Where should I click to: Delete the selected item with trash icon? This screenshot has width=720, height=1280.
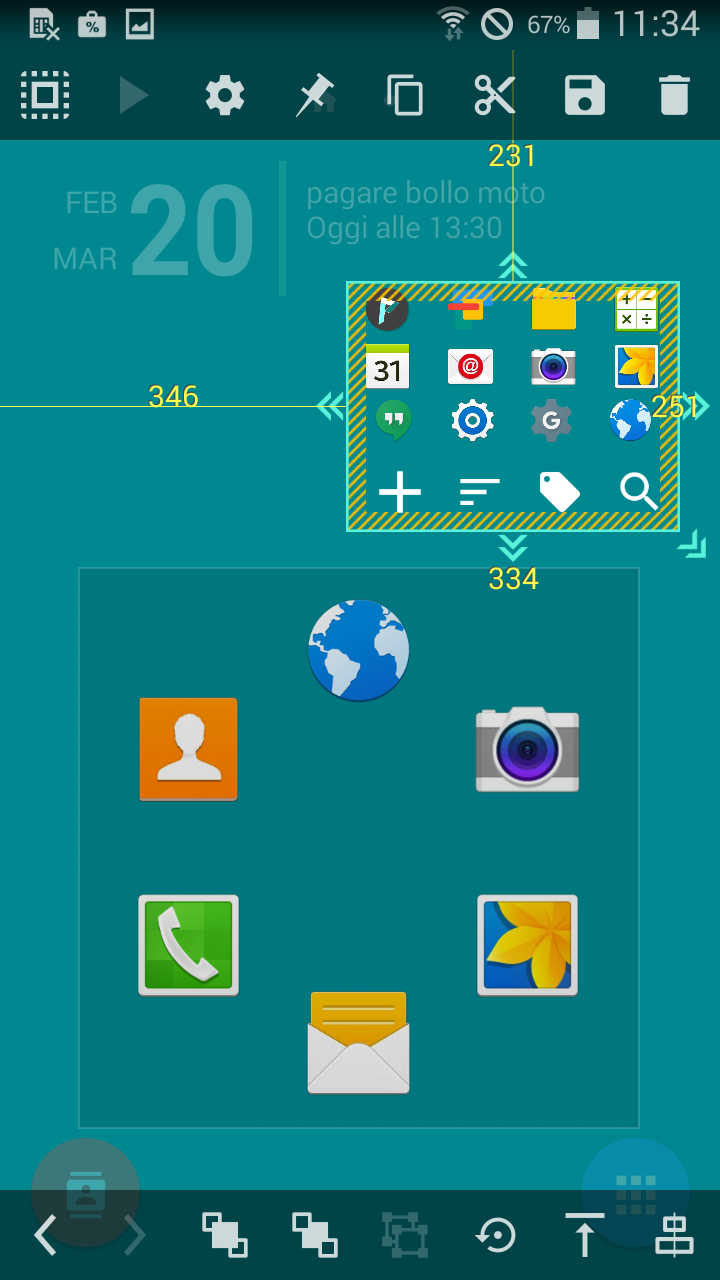(x=675, y=96)
